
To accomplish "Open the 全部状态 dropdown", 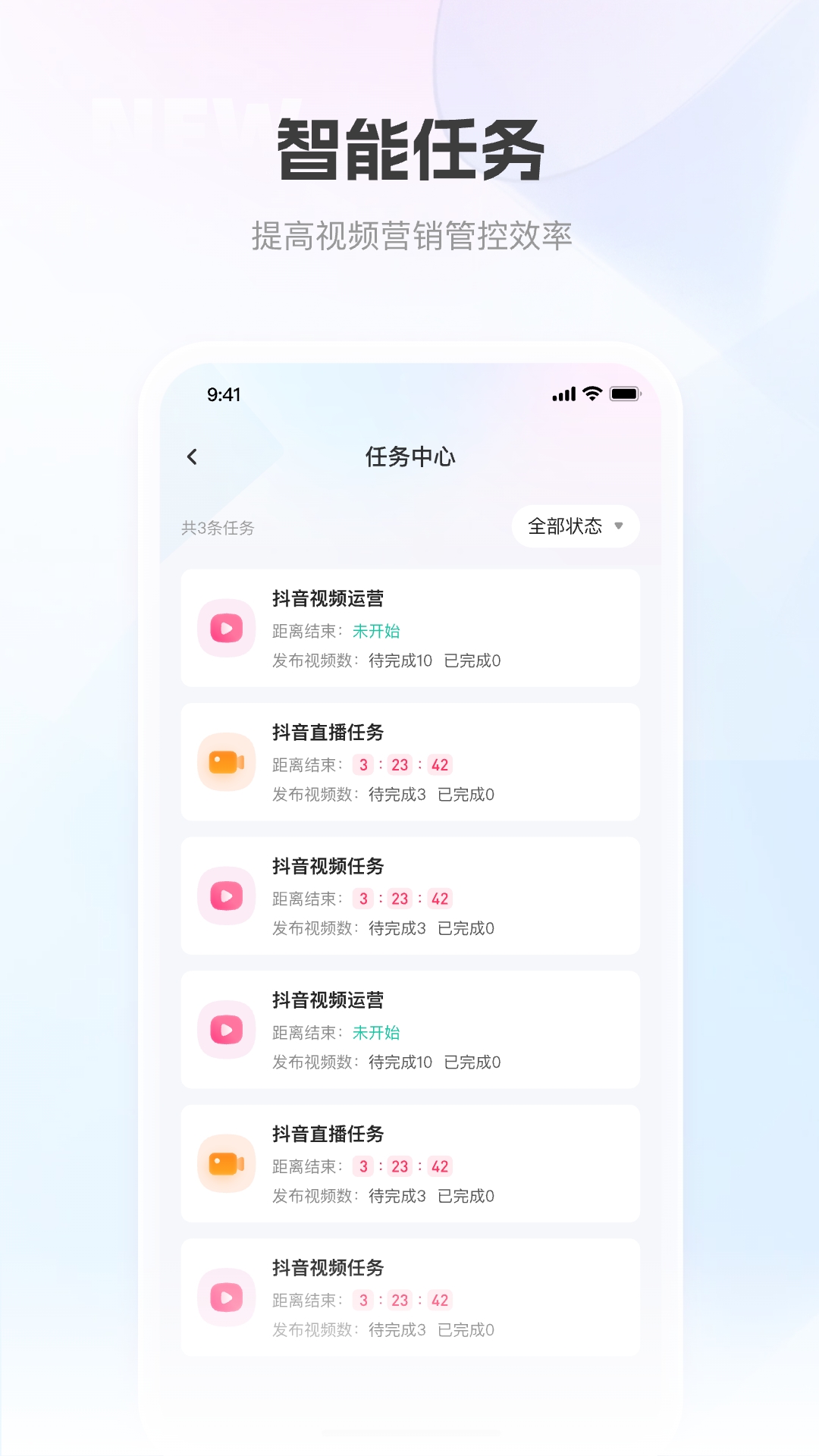I will [x=574, y=526].
